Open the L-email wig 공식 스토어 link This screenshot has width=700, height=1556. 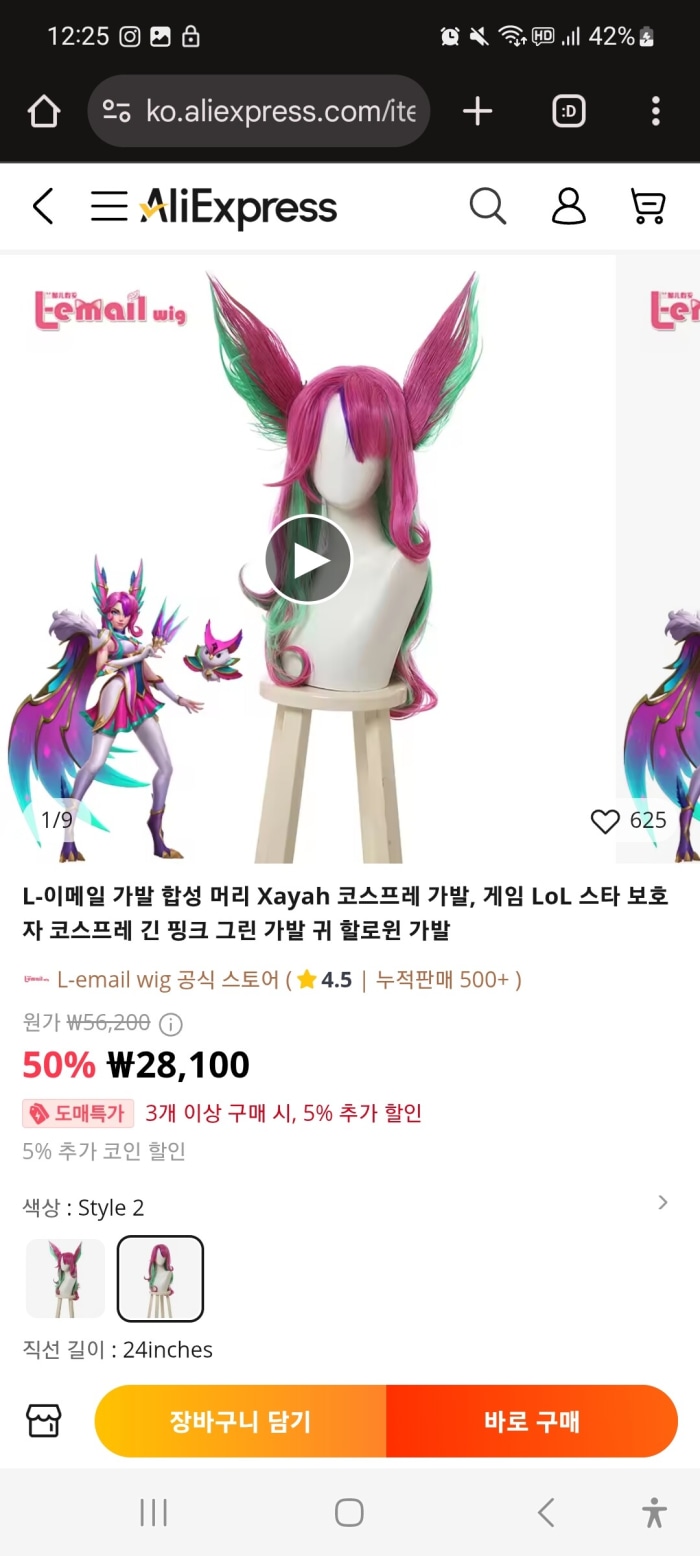(168, 979)
